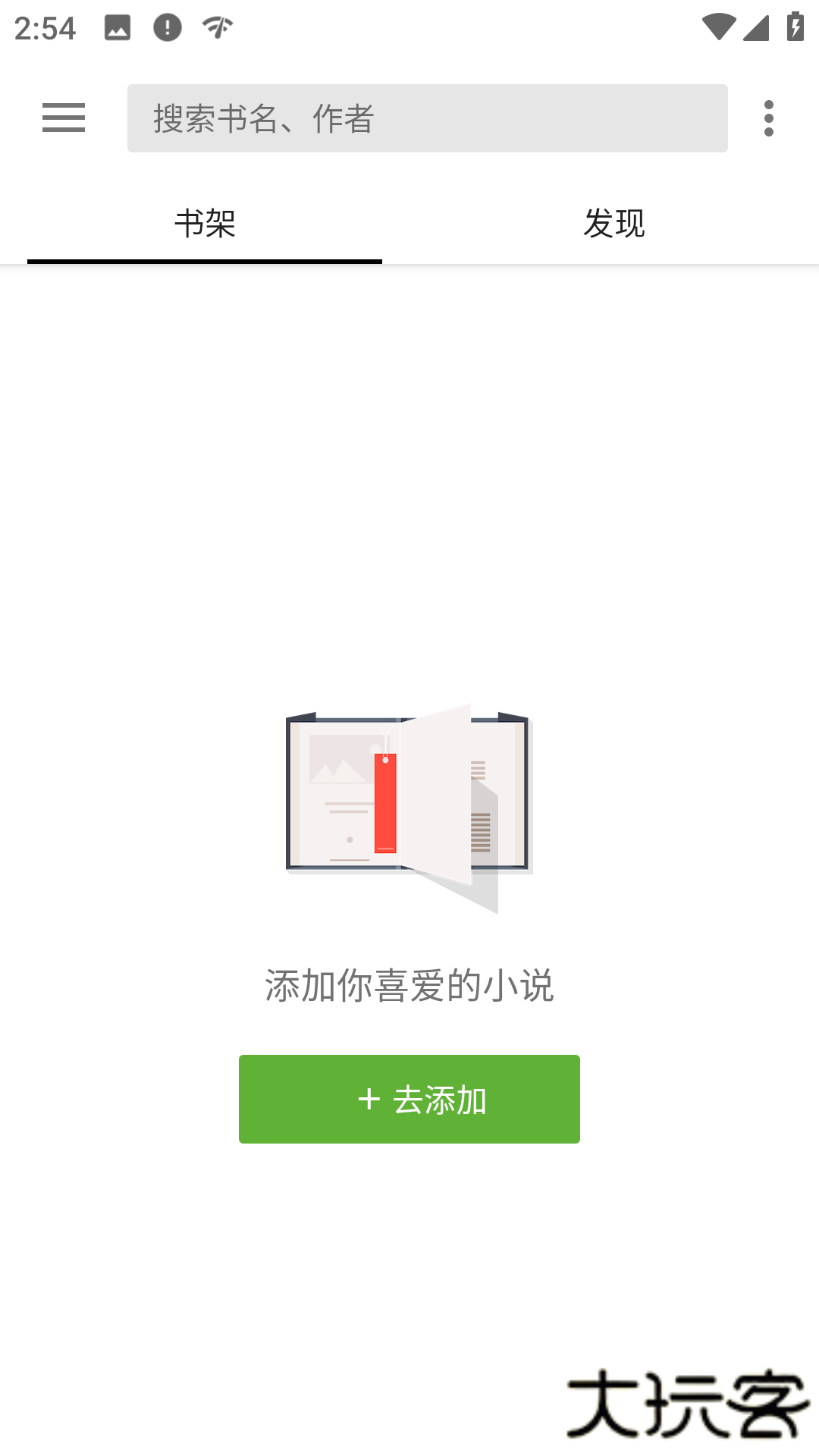Tap the active tab underline indicator

(203, 262)
